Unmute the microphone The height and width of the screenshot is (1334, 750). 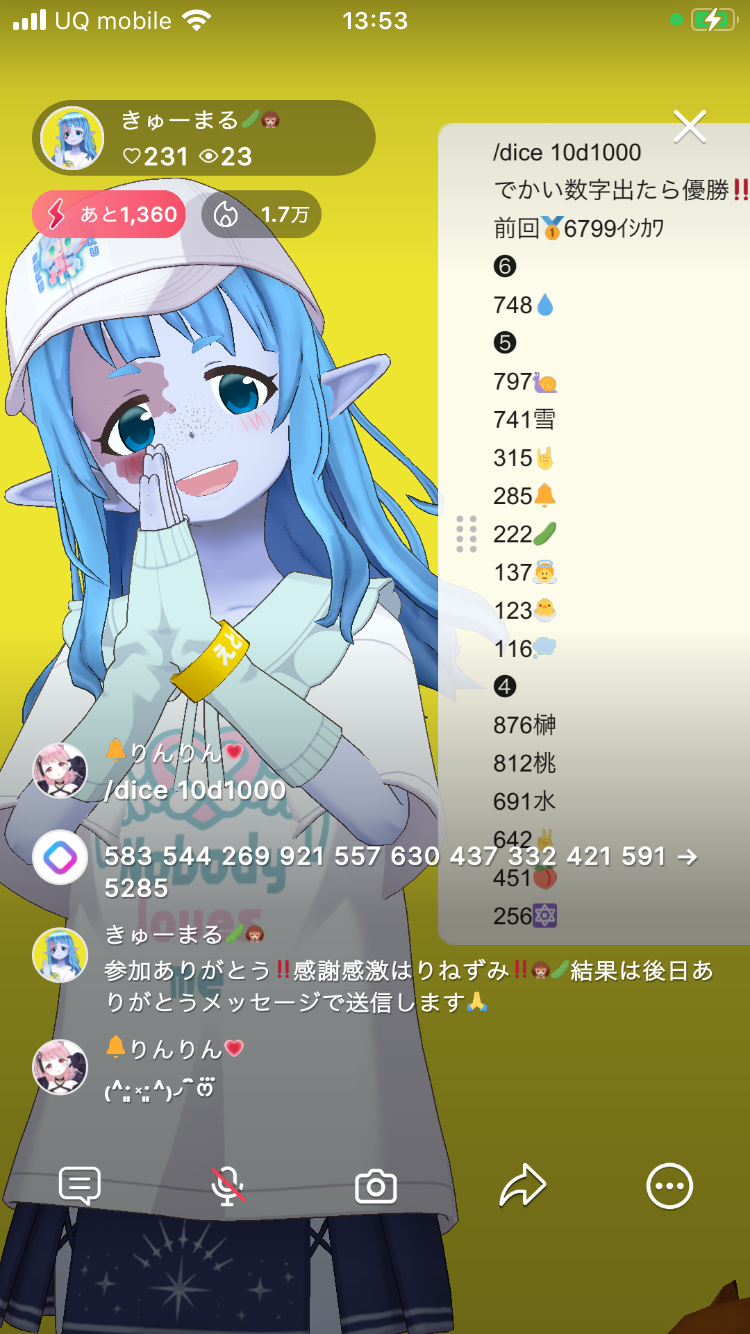click(228, 1186)
